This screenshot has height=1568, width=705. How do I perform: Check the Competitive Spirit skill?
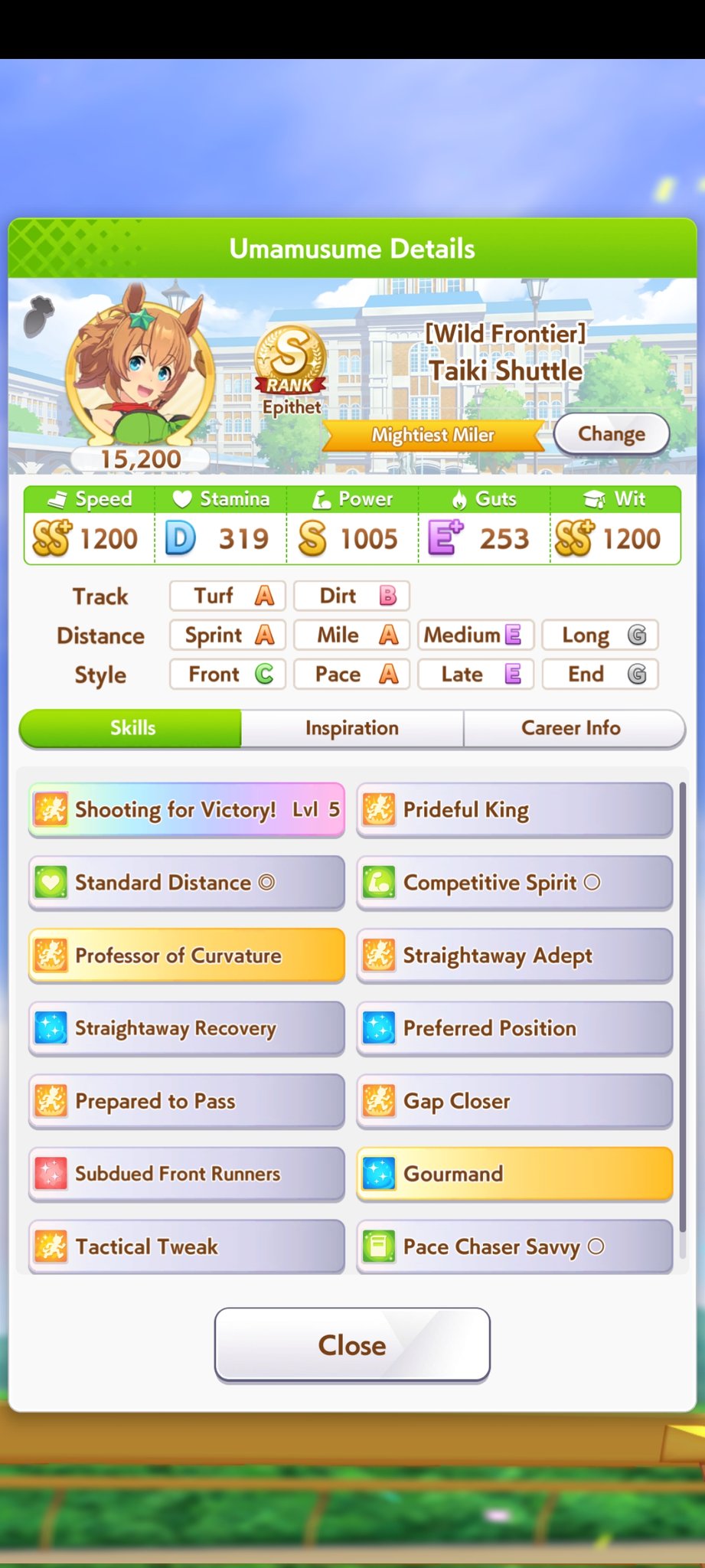[514, 882]
